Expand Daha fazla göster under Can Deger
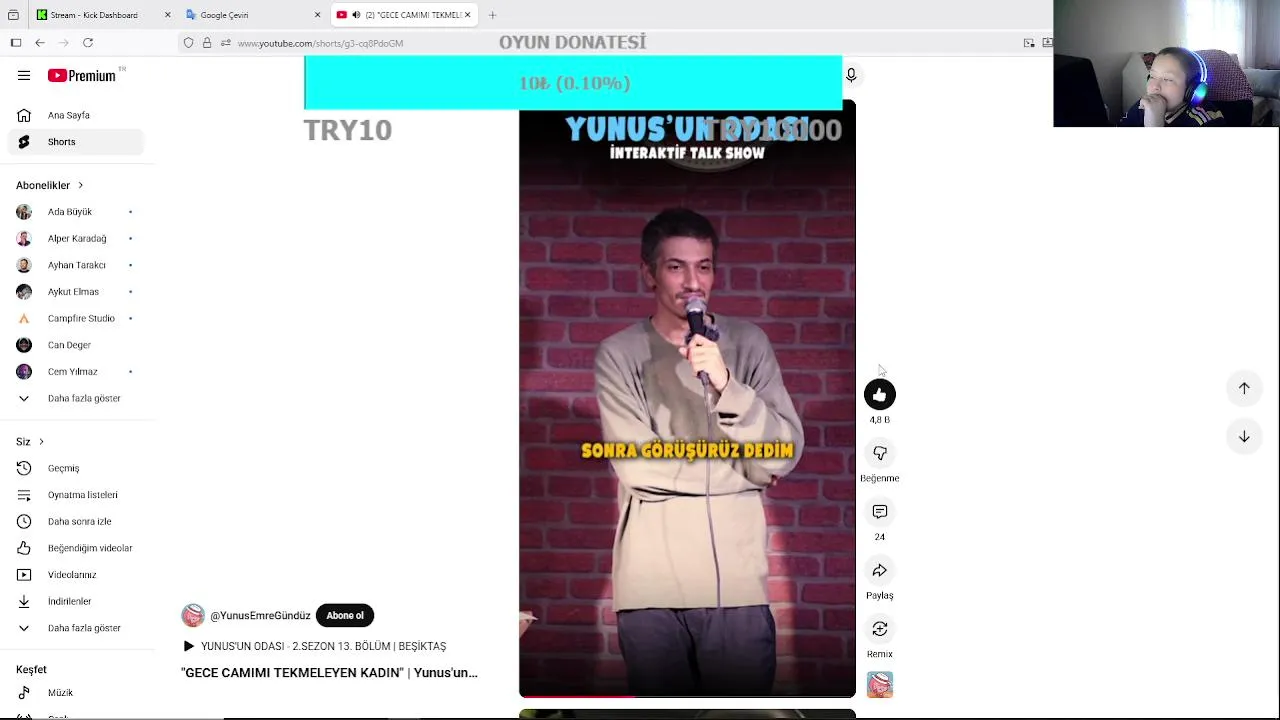 [x=83, y=398]
